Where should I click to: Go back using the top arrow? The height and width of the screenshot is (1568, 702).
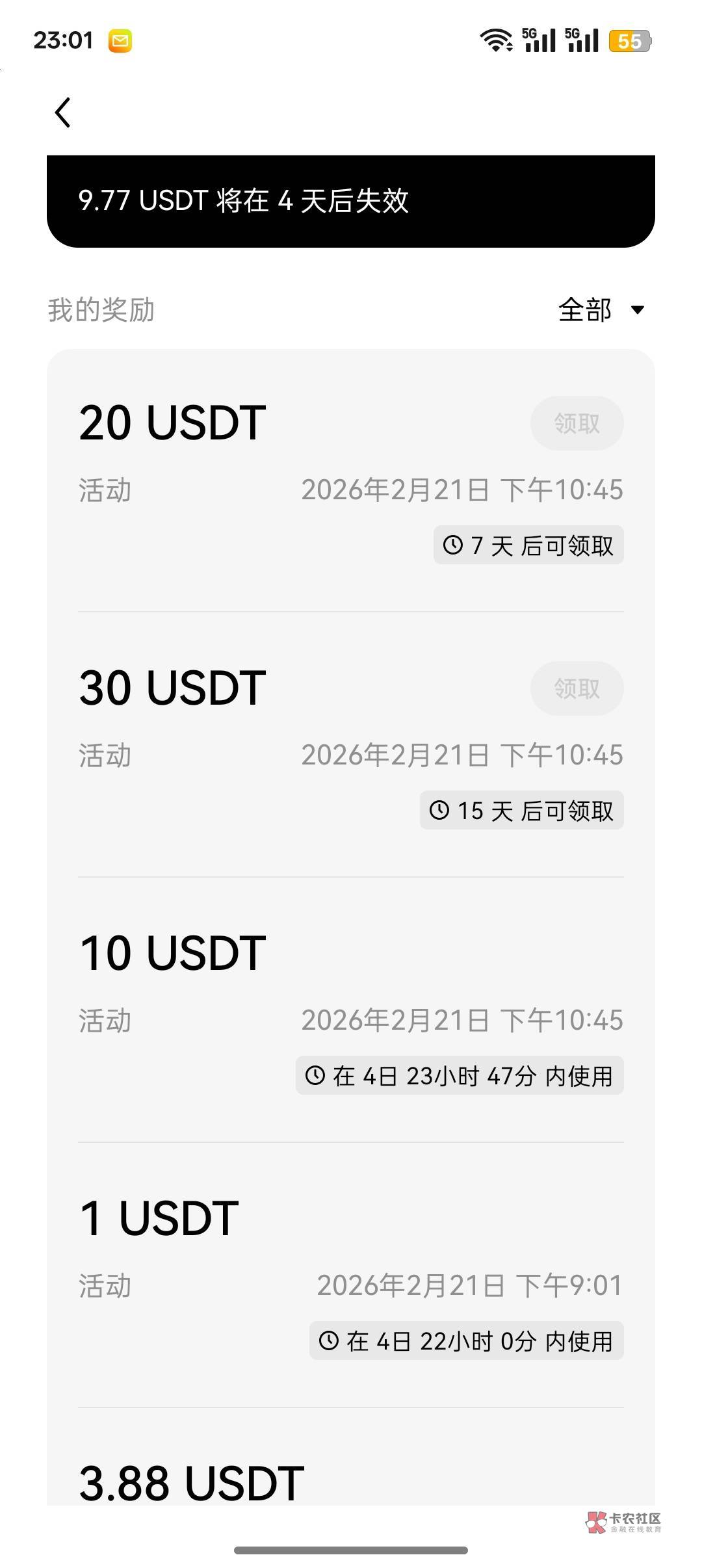63,112
